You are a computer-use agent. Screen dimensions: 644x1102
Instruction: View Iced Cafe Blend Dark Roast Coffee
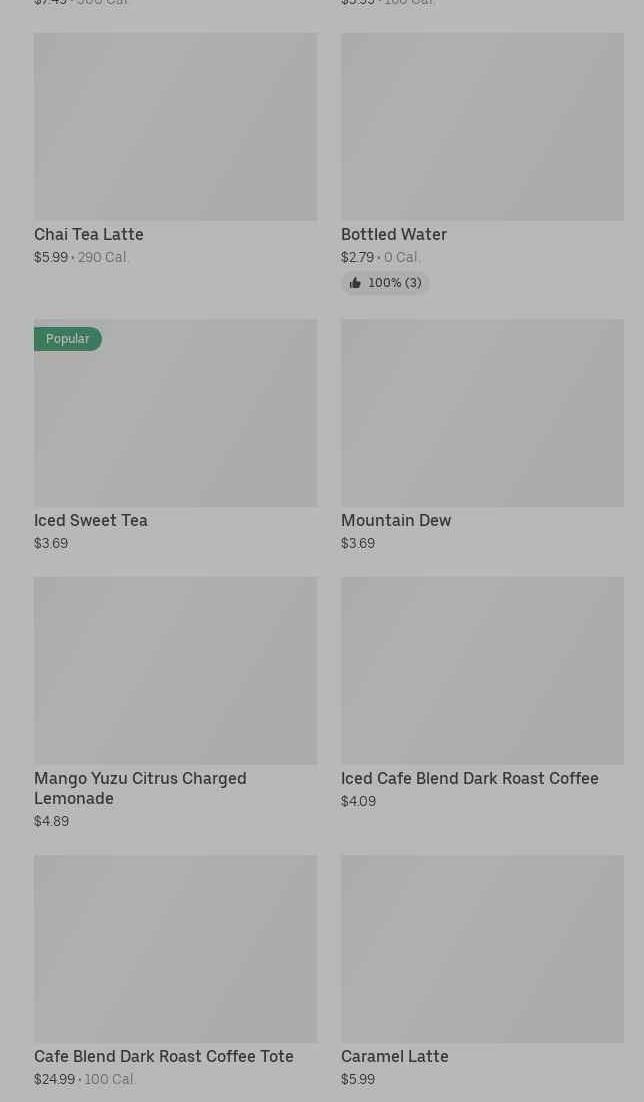click(482, 693)
